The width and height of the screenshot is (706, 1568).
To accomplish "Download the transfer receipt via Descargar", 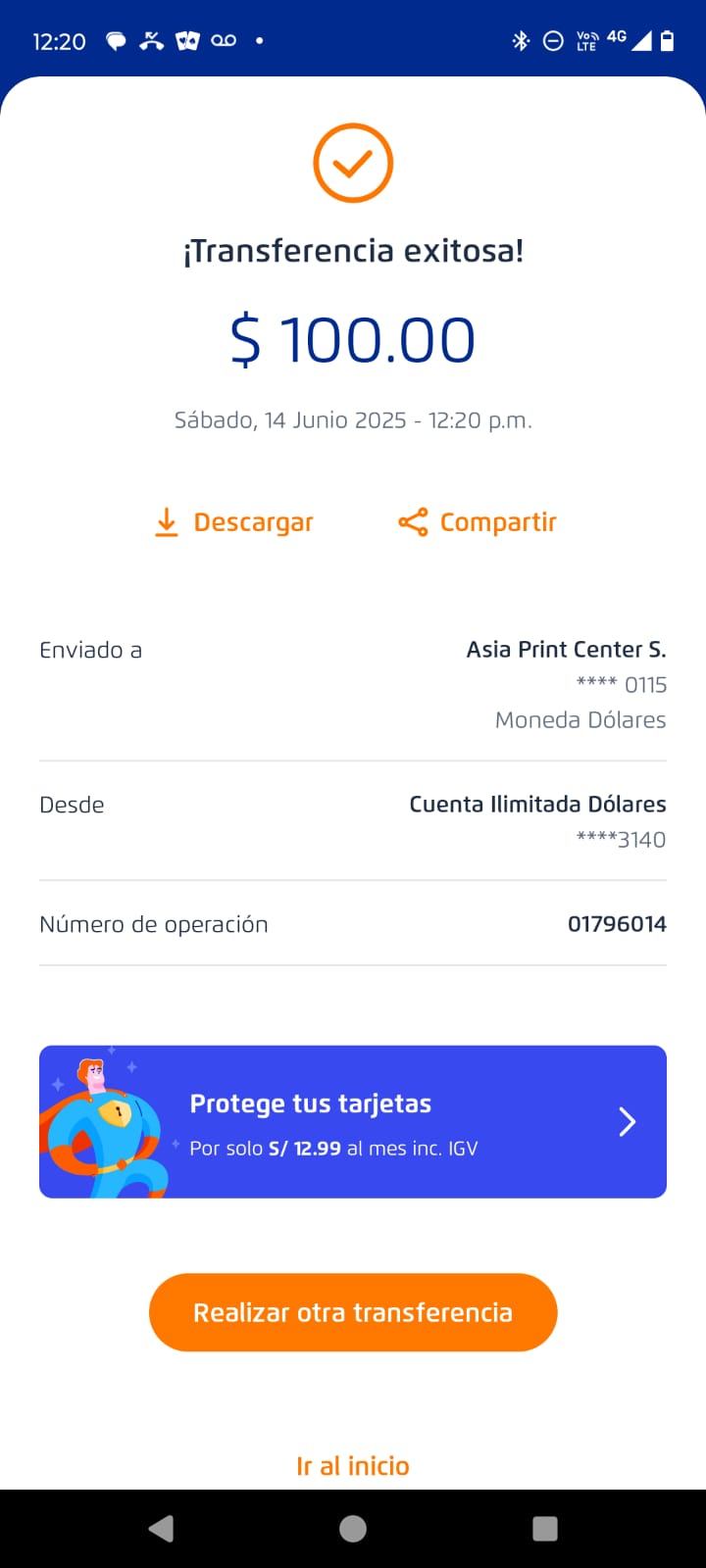I will 234,522.
